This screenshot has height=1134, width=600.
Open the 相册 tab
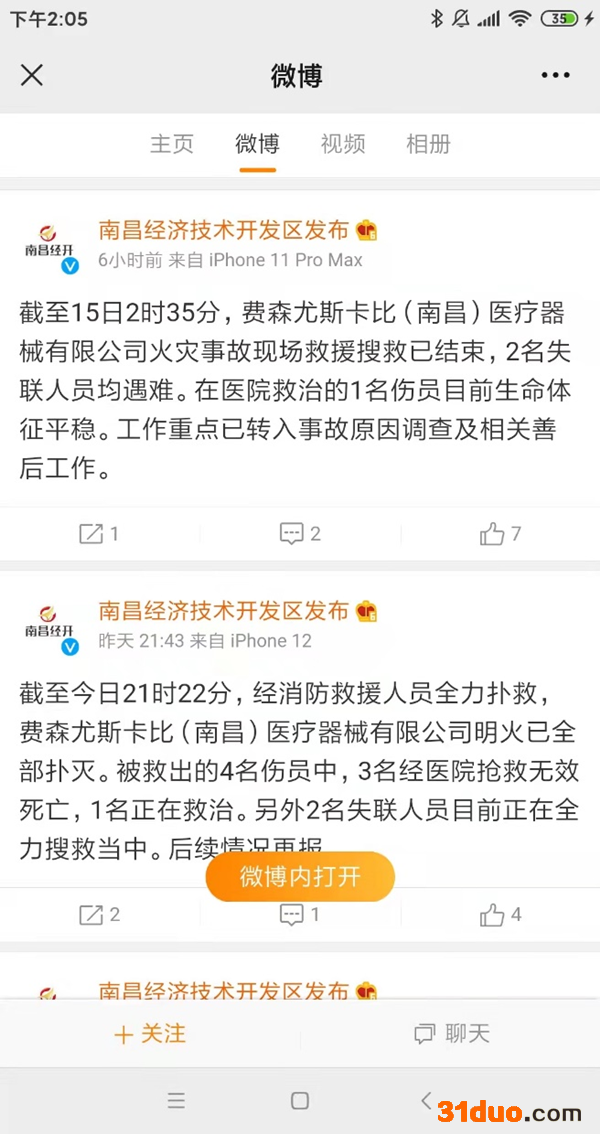pos(428,144)
